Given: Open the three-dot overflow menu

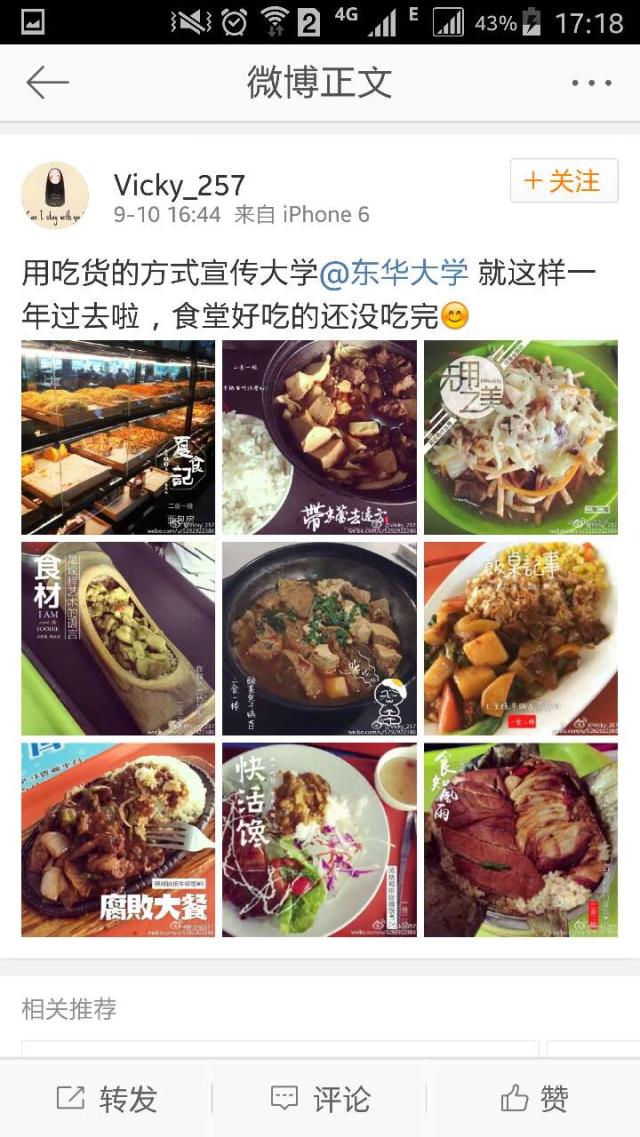Looking at the screenshot, I should (x=591, y=83).
